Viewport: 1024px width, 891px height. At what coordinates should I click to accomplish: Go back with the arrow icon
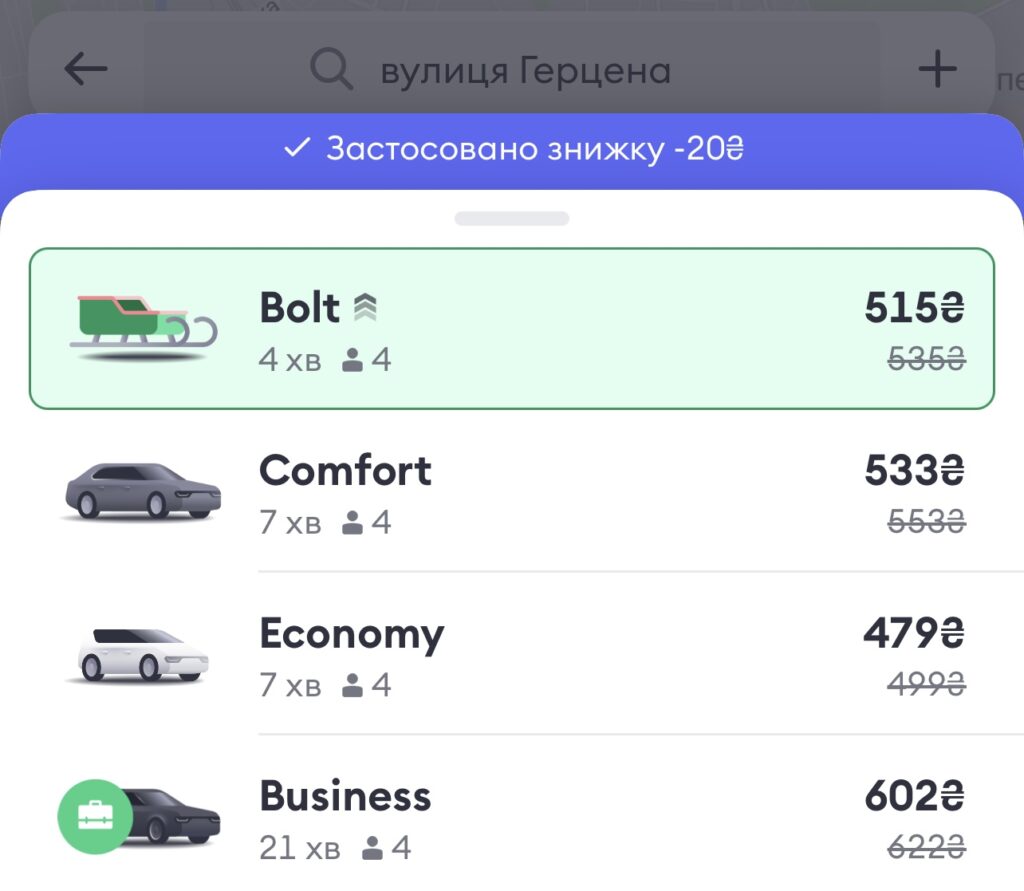pos(85,69)
